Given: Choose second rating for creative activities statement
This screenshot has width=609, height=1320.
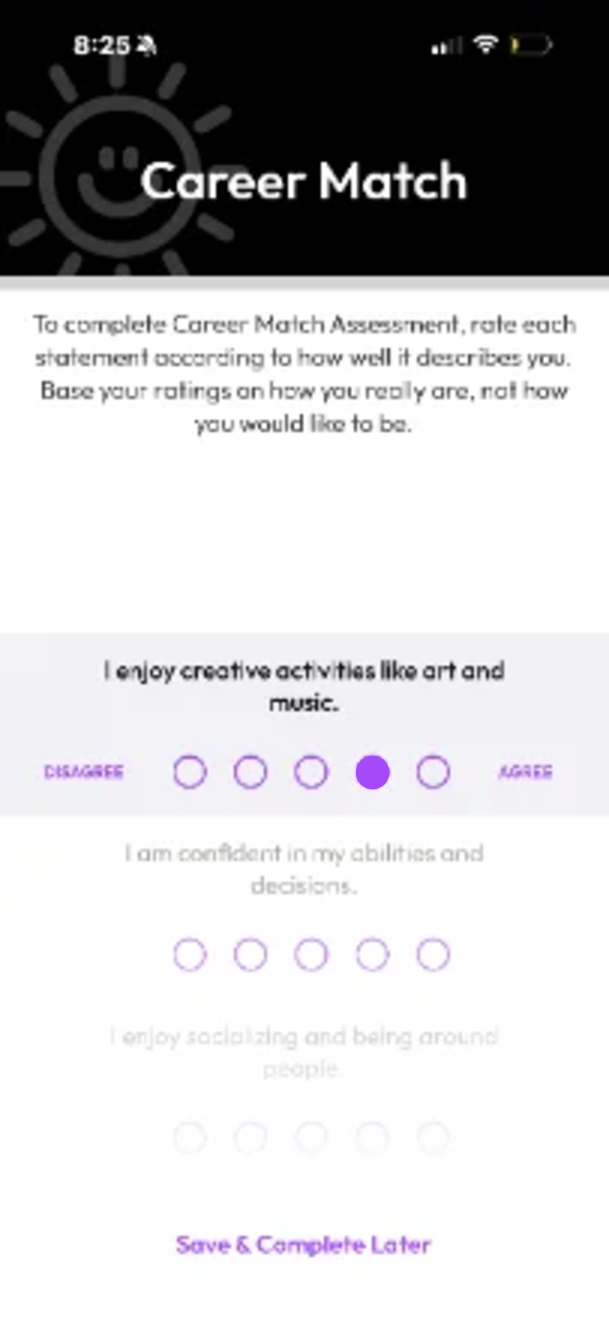Looking at the screenshot, I should 250,772.
